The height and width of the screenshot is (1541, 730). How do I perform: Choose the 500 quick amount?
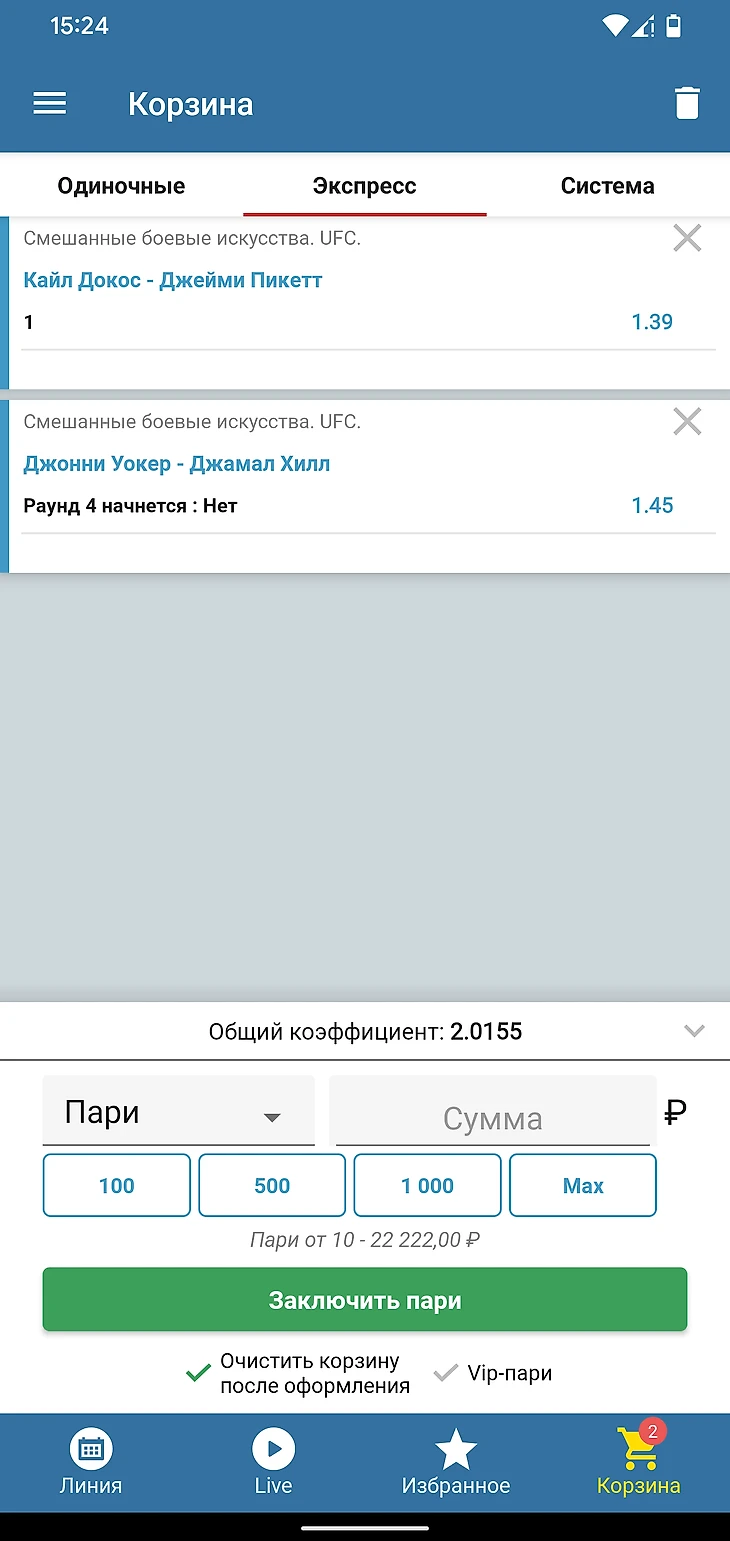pos(272,1186)
